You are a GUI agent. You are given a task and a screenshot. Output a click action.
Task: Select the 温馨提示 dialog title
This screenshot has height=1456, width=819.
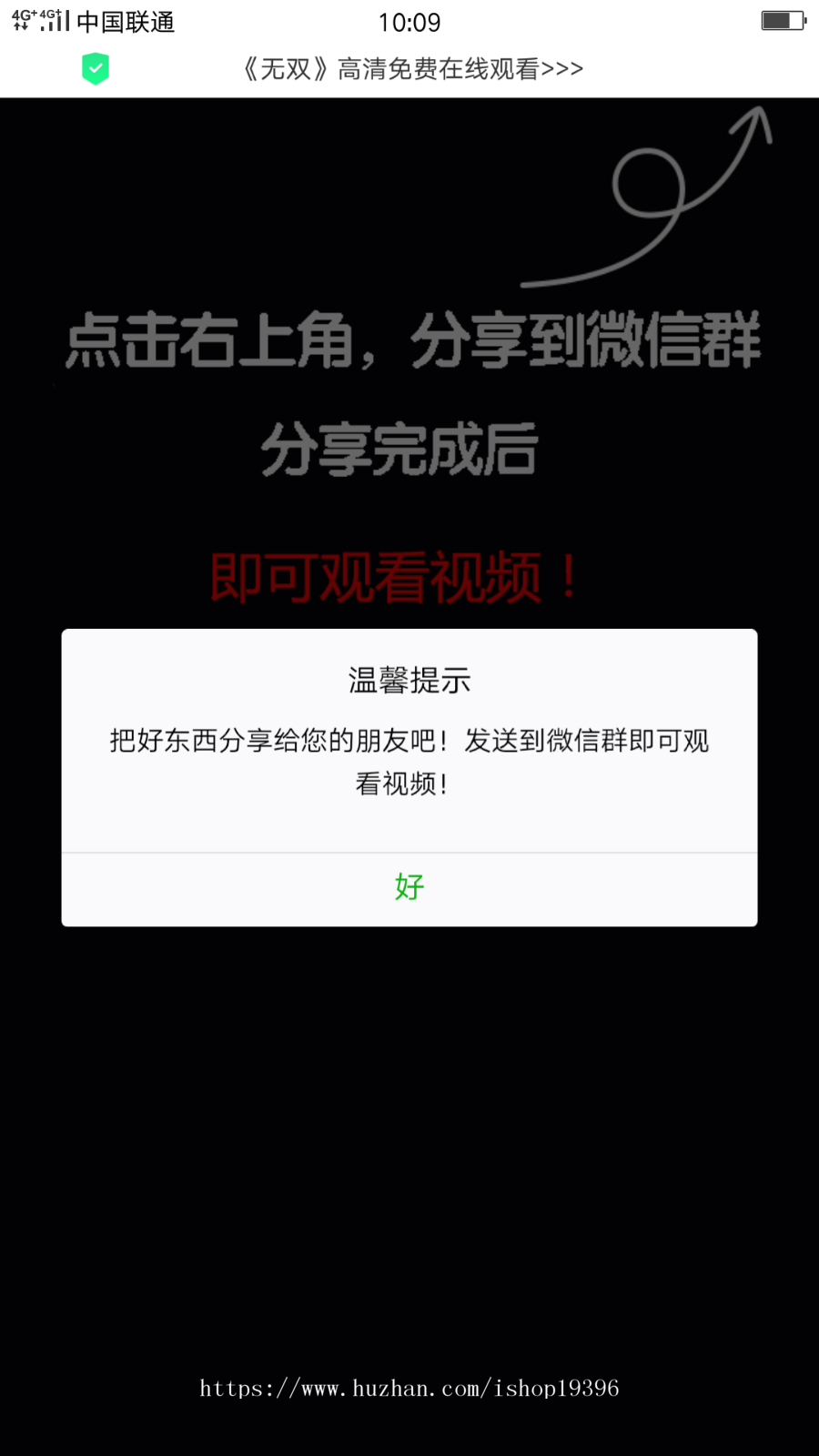[x=409, y=680]
